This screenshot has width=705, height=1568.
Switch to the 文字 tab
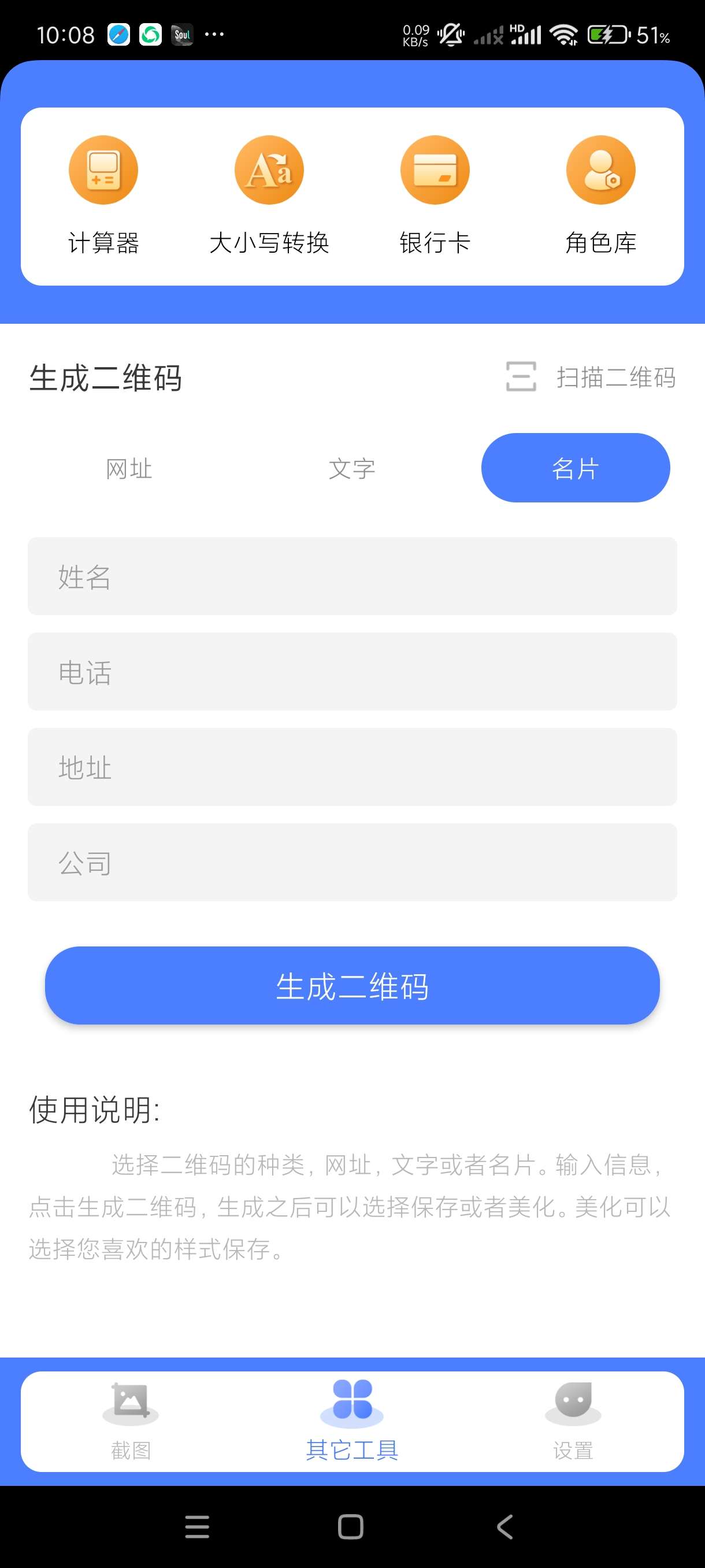coord(352,469)
